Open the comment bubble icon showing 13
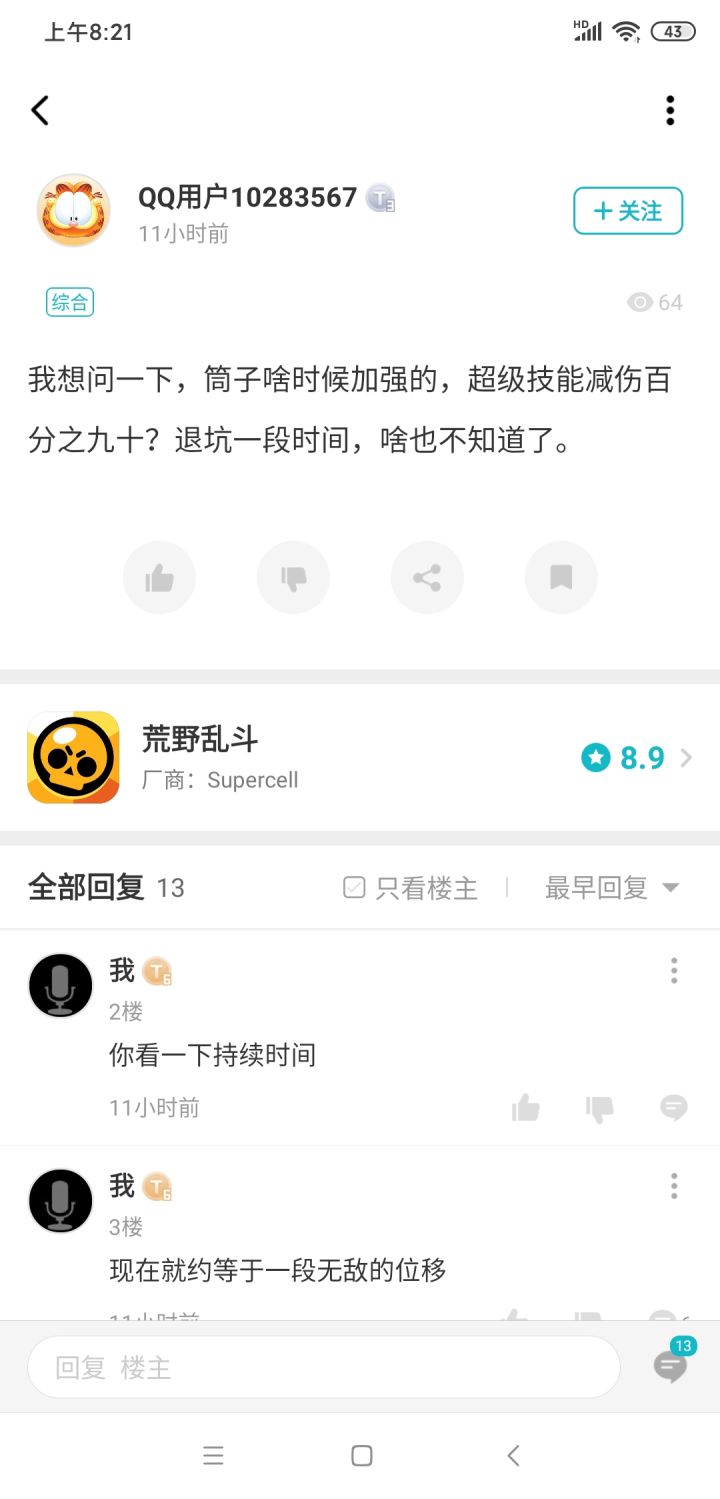This screenshot has height=1499, width=720. click(668, 1366)
